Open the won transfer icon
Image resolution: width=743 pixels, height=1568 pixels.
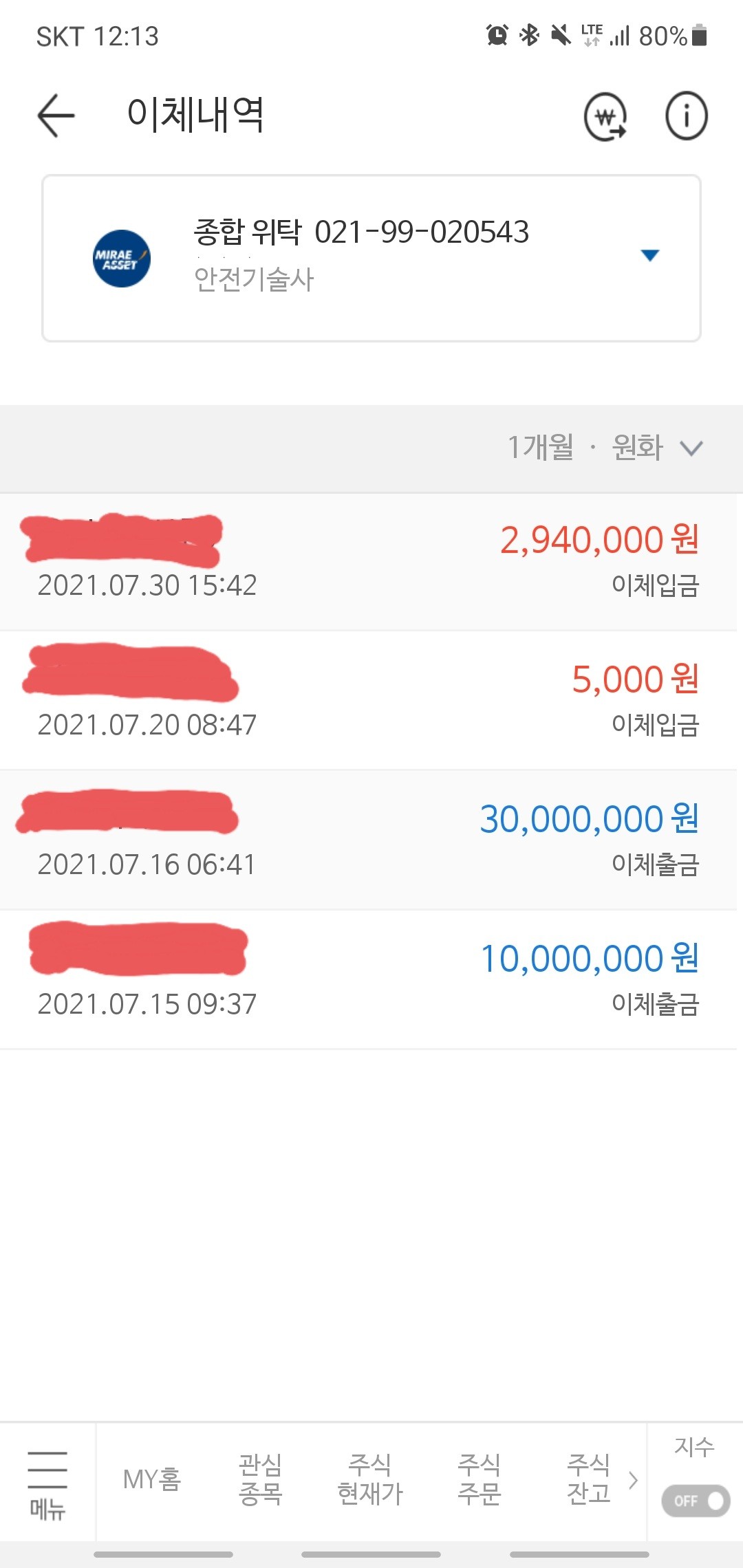click(x=605, y=116)
